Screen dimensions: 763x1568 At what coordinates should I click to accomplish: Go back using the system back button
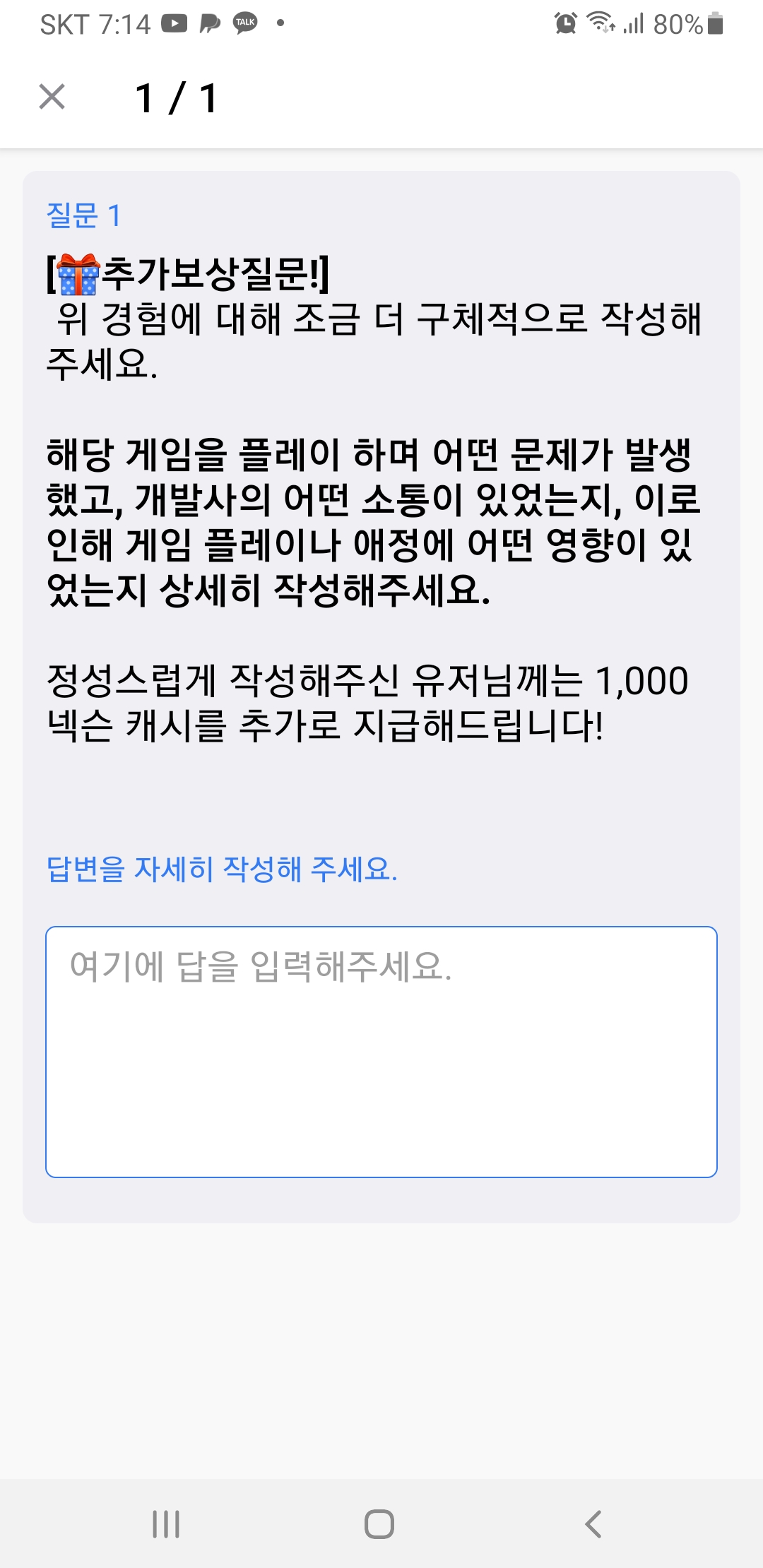tap(593, 1524)
